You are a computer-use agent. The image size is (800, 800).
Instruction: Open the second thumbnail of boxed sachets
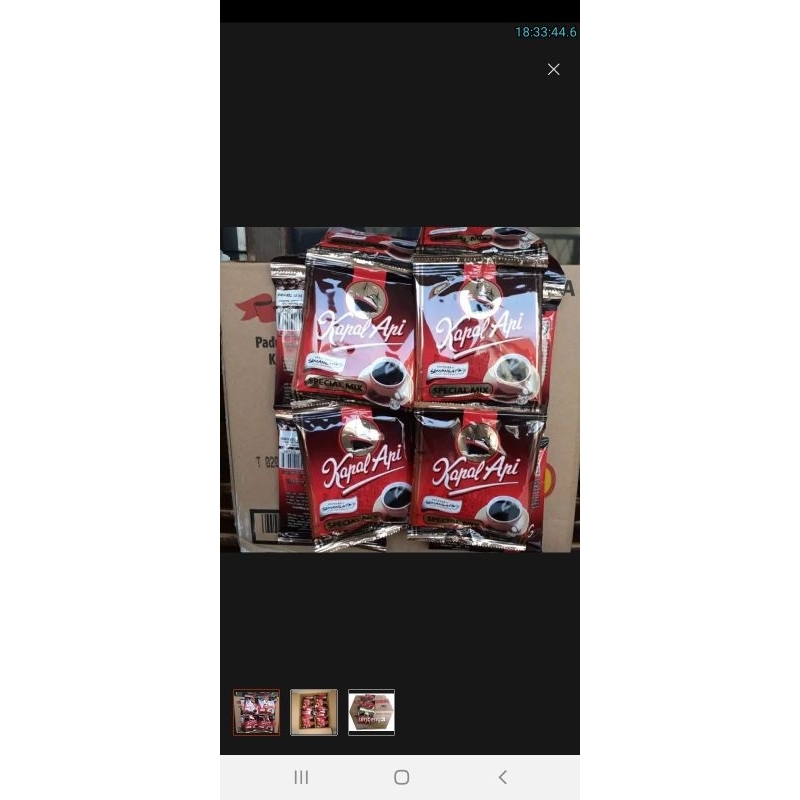pyautogui.click(x=314, y=712)
